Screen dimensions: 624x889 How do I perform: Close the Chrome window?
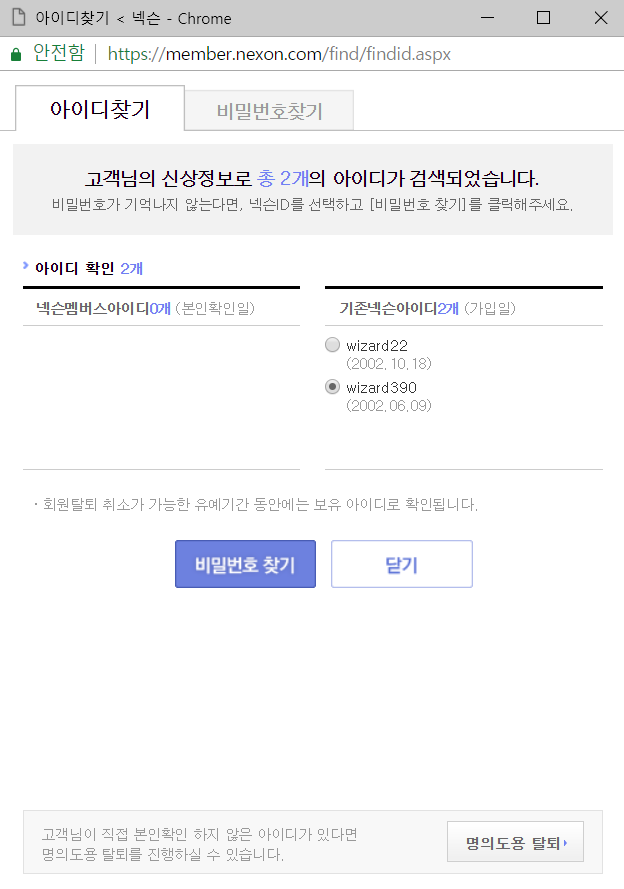(600, 18)
